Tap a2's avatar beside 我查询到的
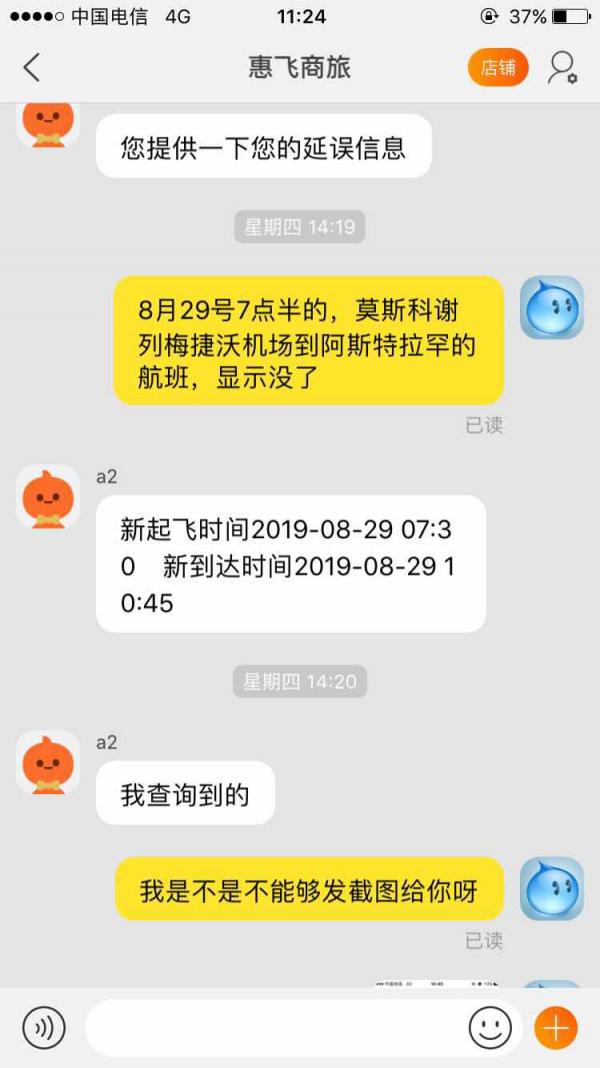Screen dimensions: 600x1068 48,763
